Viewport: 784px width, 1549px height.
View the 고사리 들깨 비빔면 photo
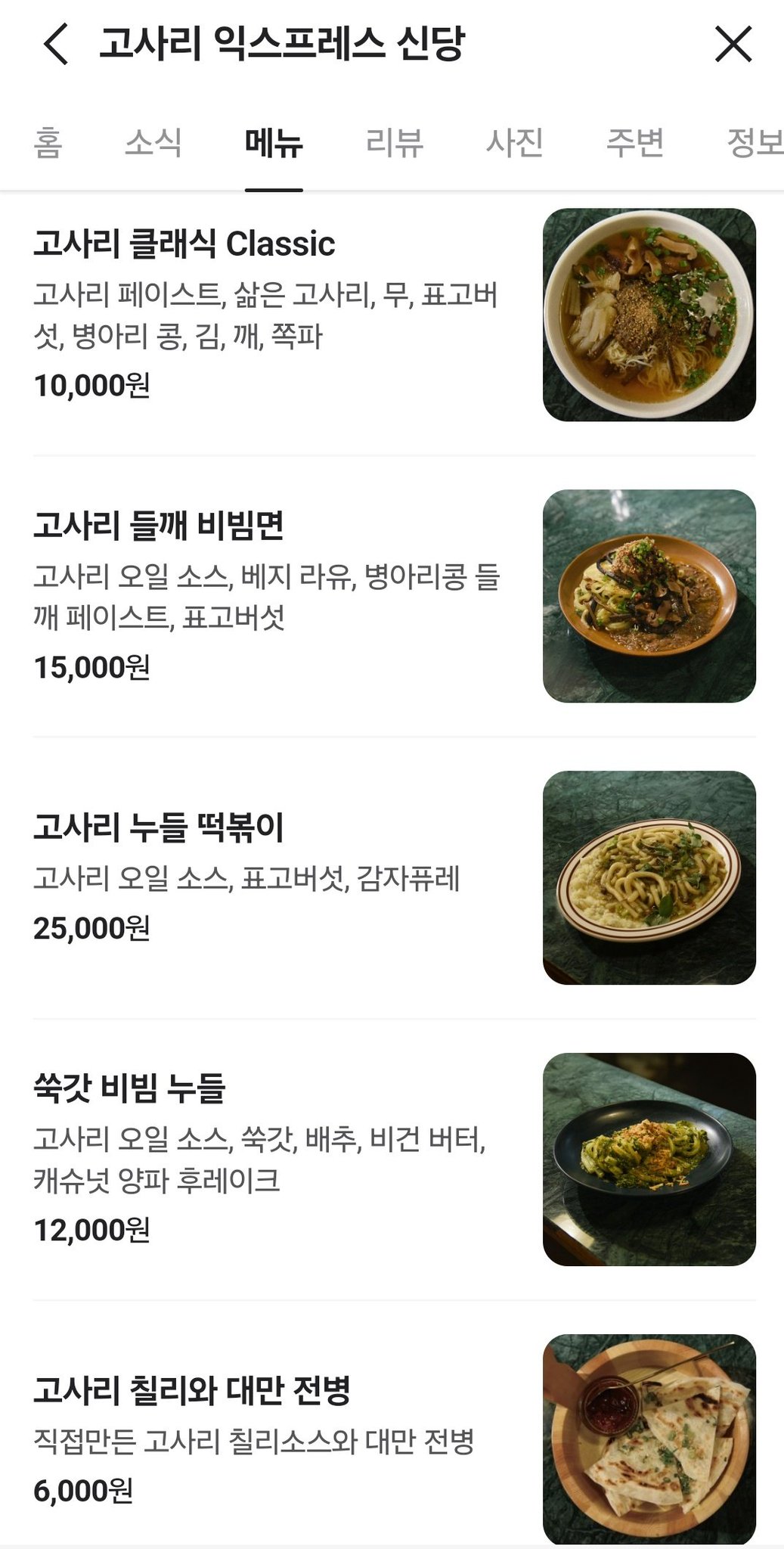[649, 596]
